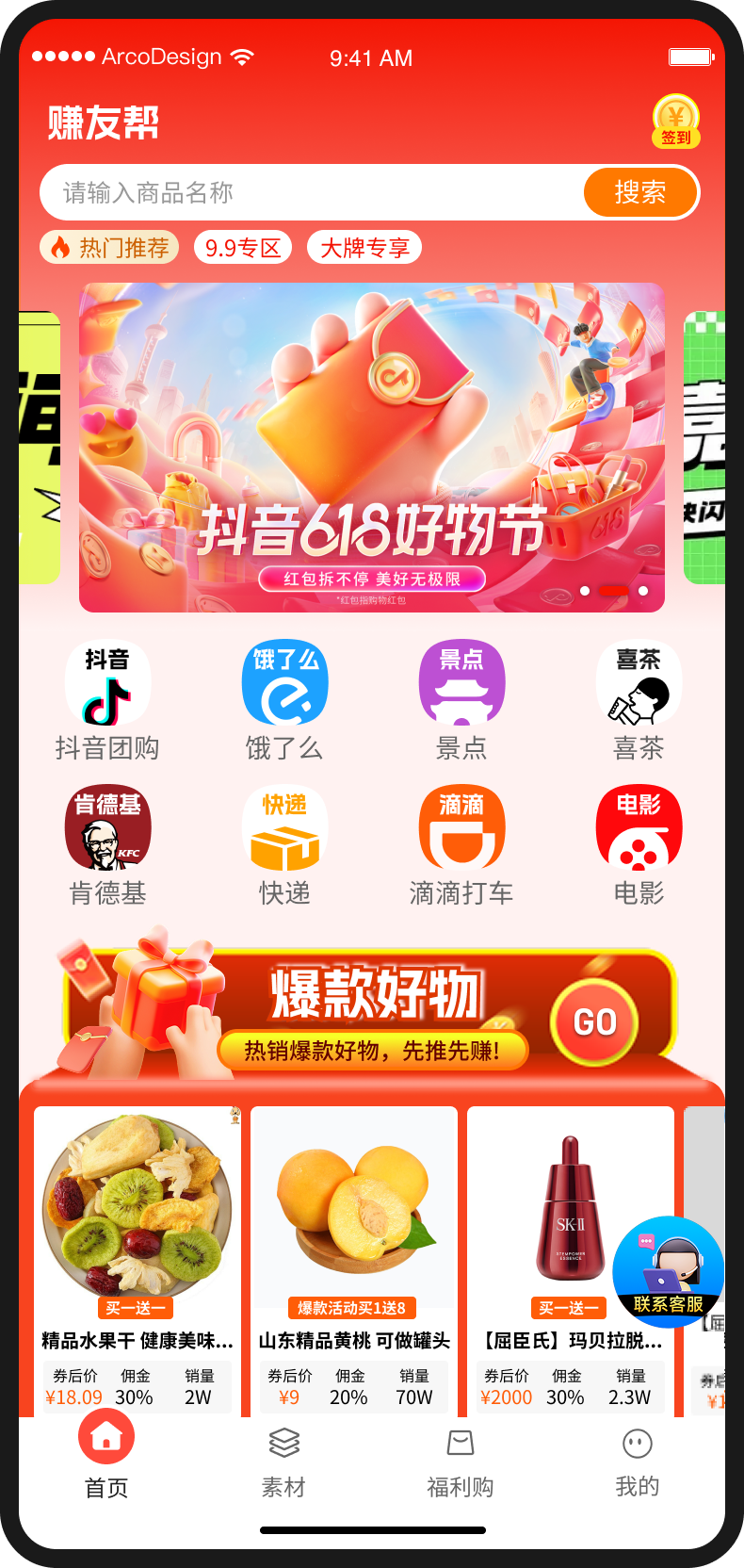Focus the product name search field
Viewport: 744px width, 1568px height.
[311, 193]
